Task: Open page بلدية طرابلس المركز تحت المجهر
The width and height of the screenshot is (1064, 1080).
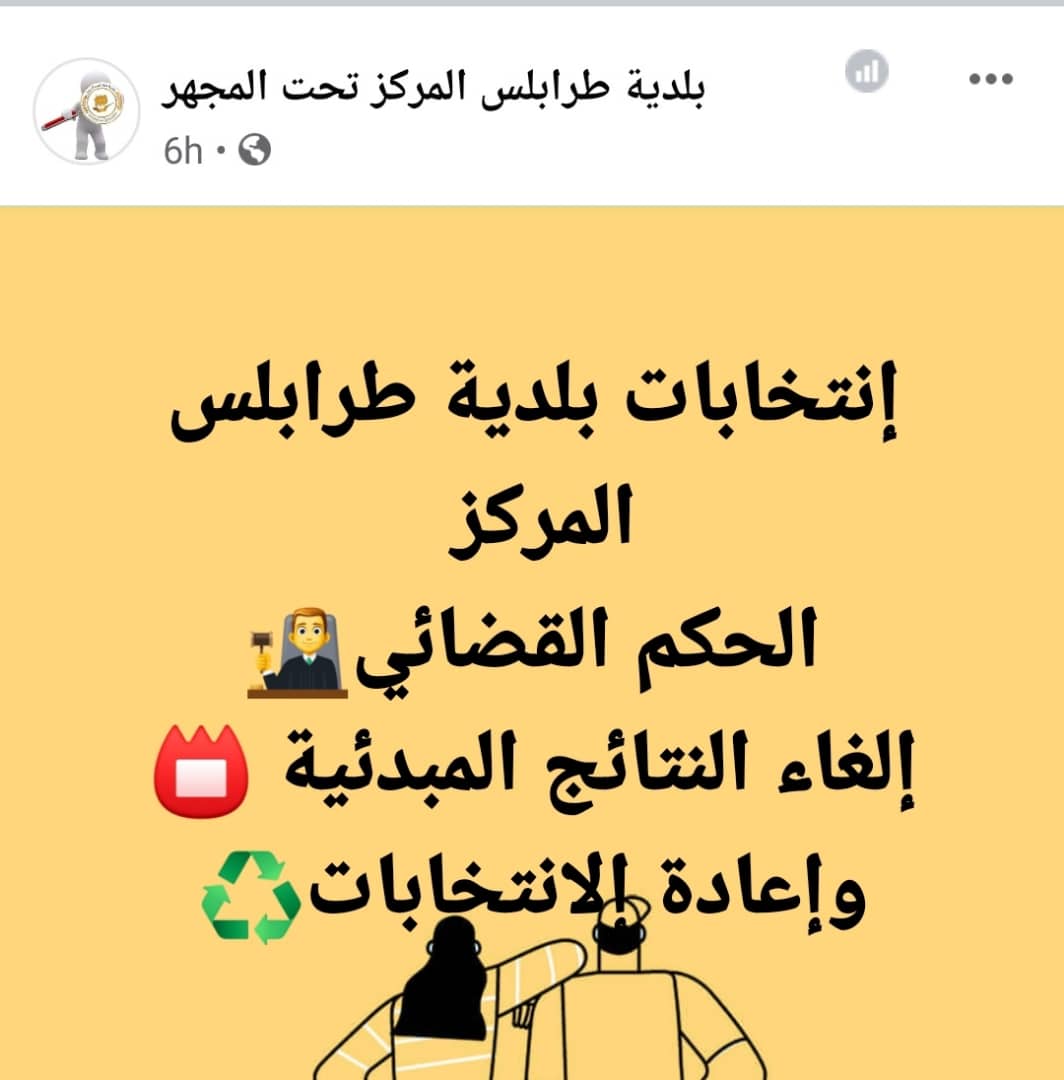Action: click(x=433, y=91)
